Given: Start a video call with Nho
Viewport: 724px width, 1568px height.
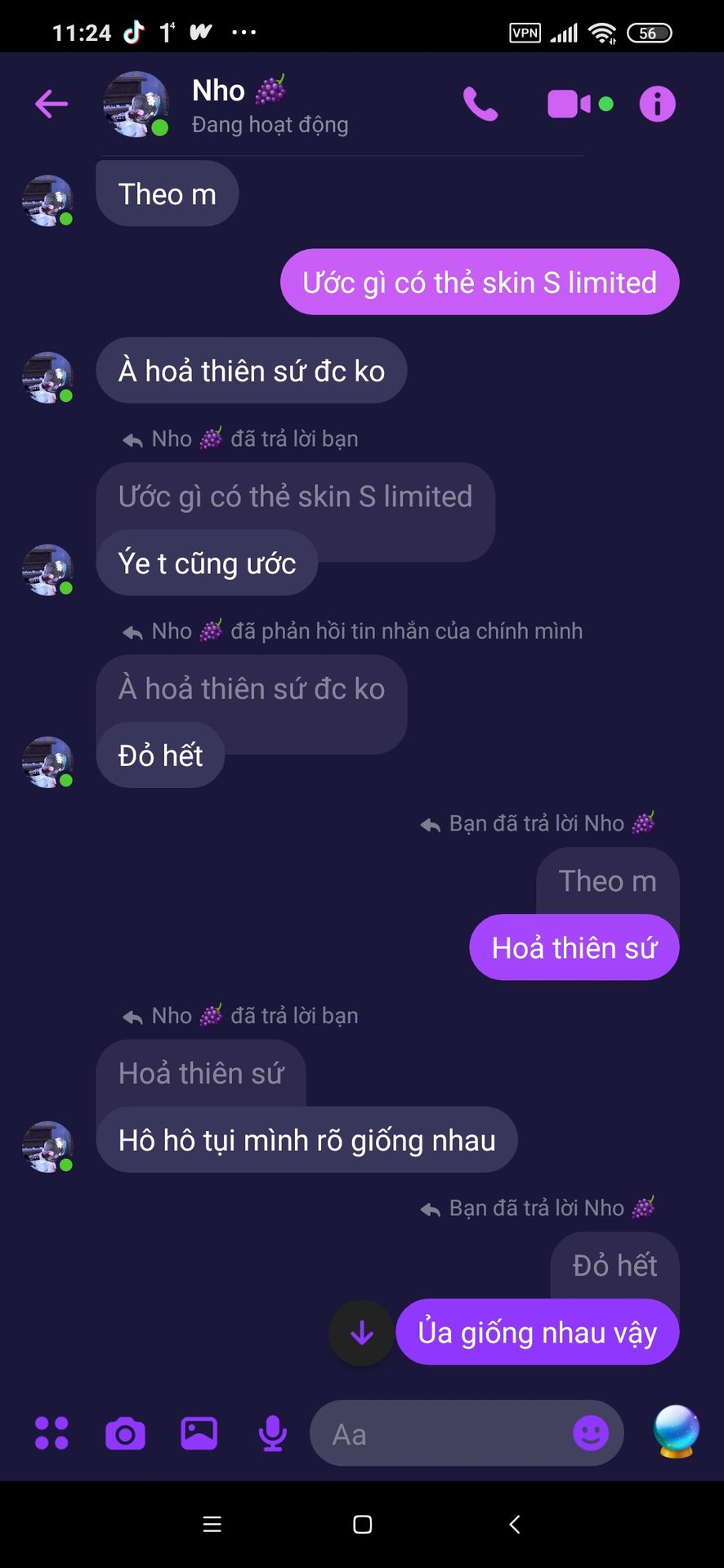Looking at the screenshot, I should (569, 104).
